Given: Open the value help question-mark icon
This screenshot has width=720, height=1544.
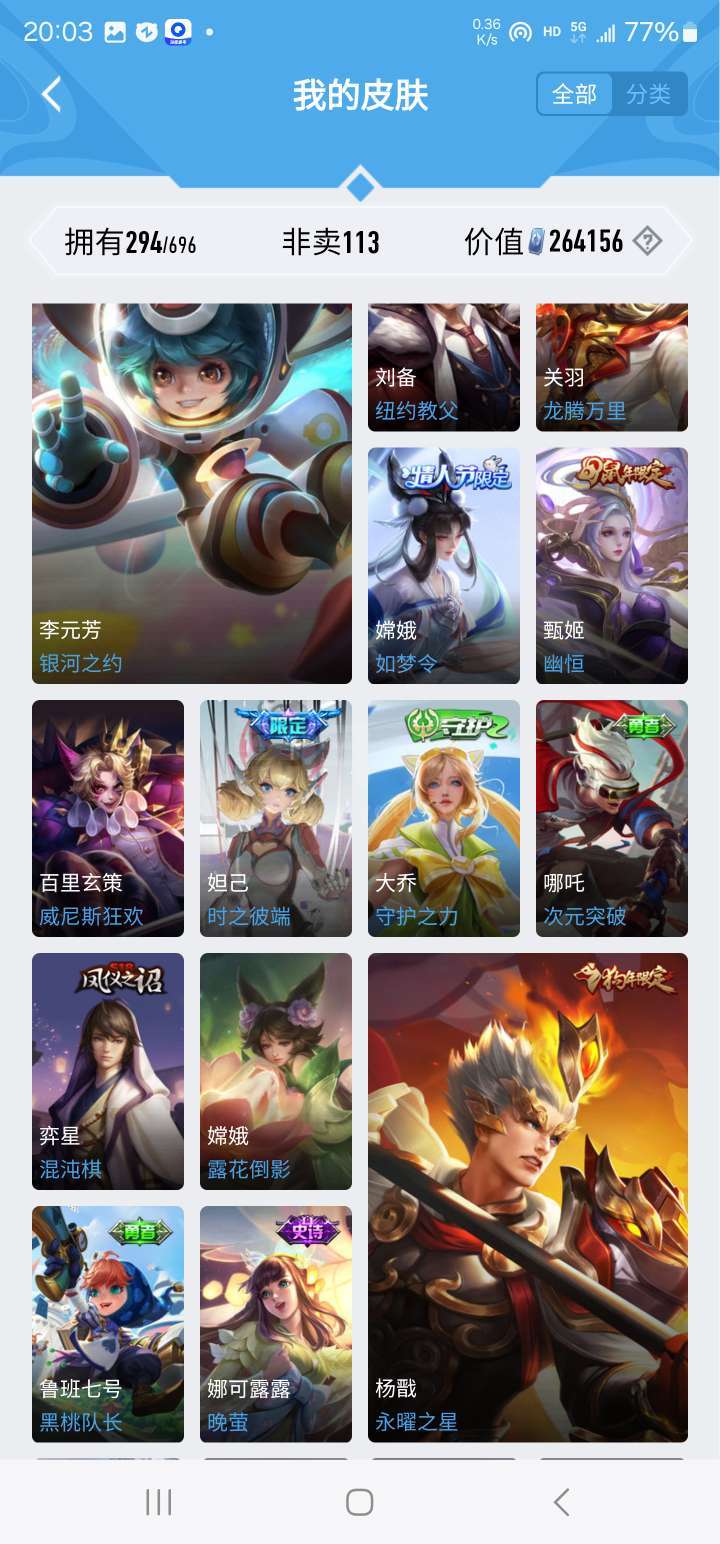Looking at the screenshot, I should (648, 241).
